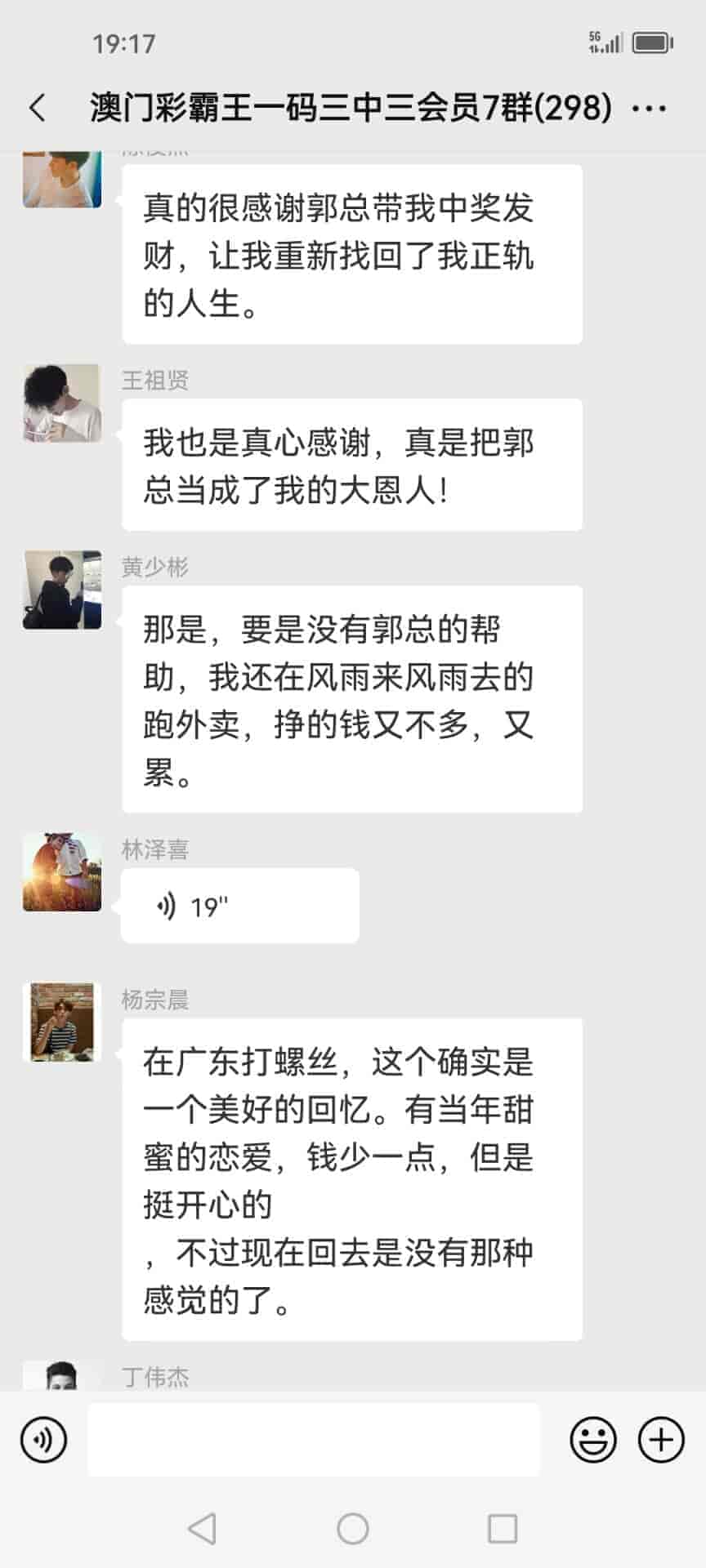
Task: Open the system recent apps button
Action: coord(502,1529)
